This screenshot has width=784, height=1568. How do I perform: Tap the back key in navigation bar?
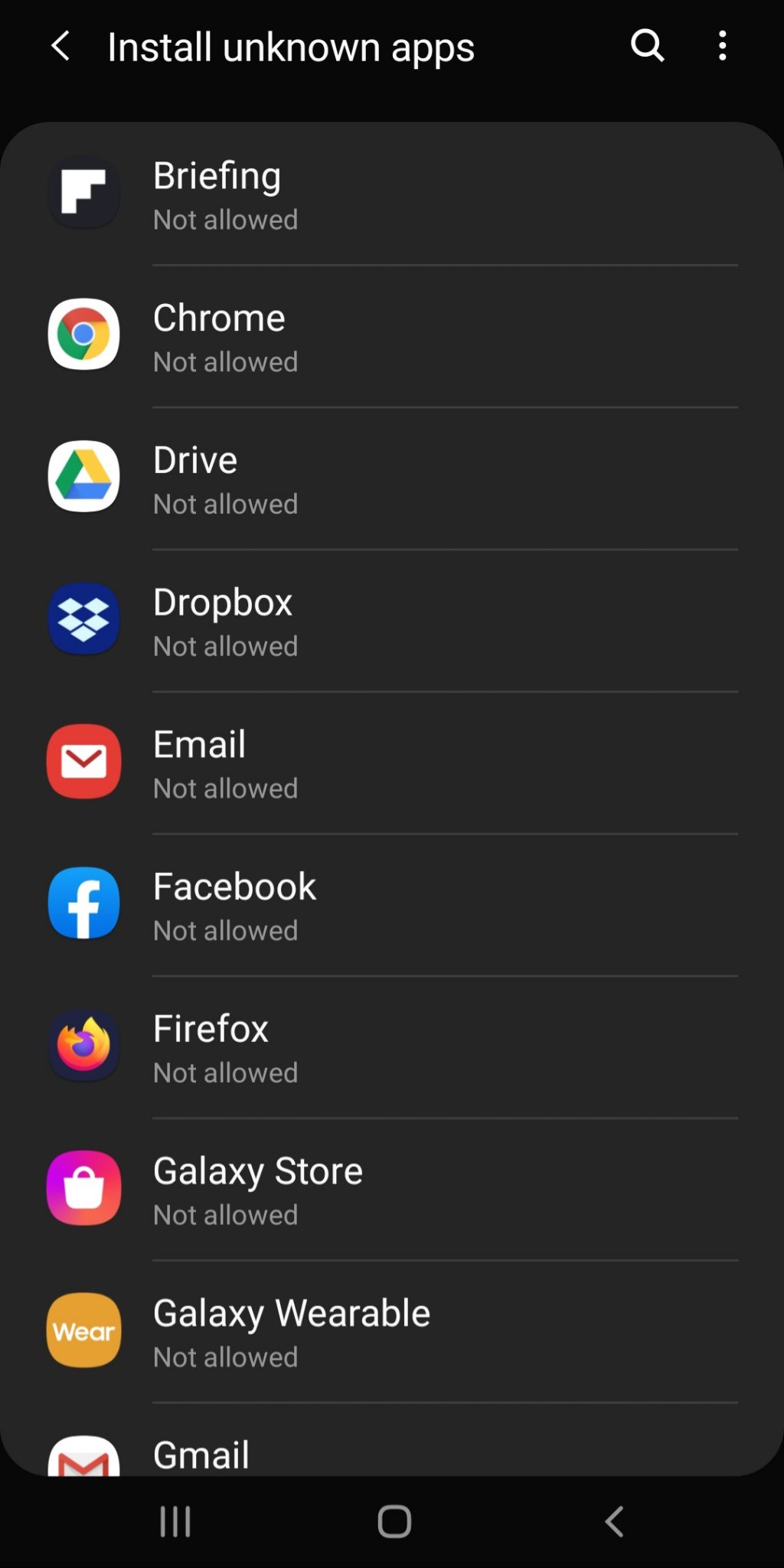612,1522
